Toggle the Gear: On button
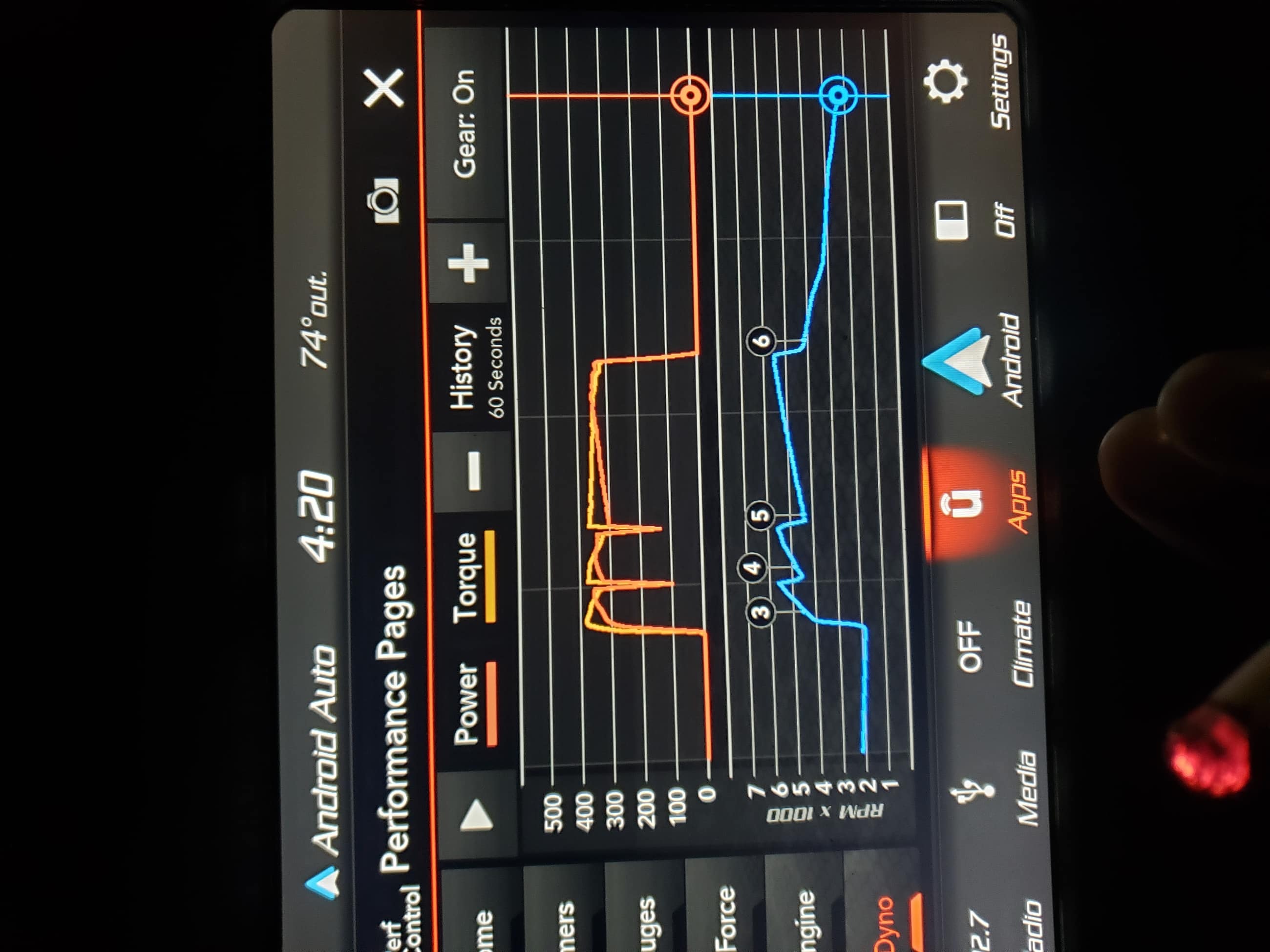Viewport: 1270px width, 952px height. [464, 124]
